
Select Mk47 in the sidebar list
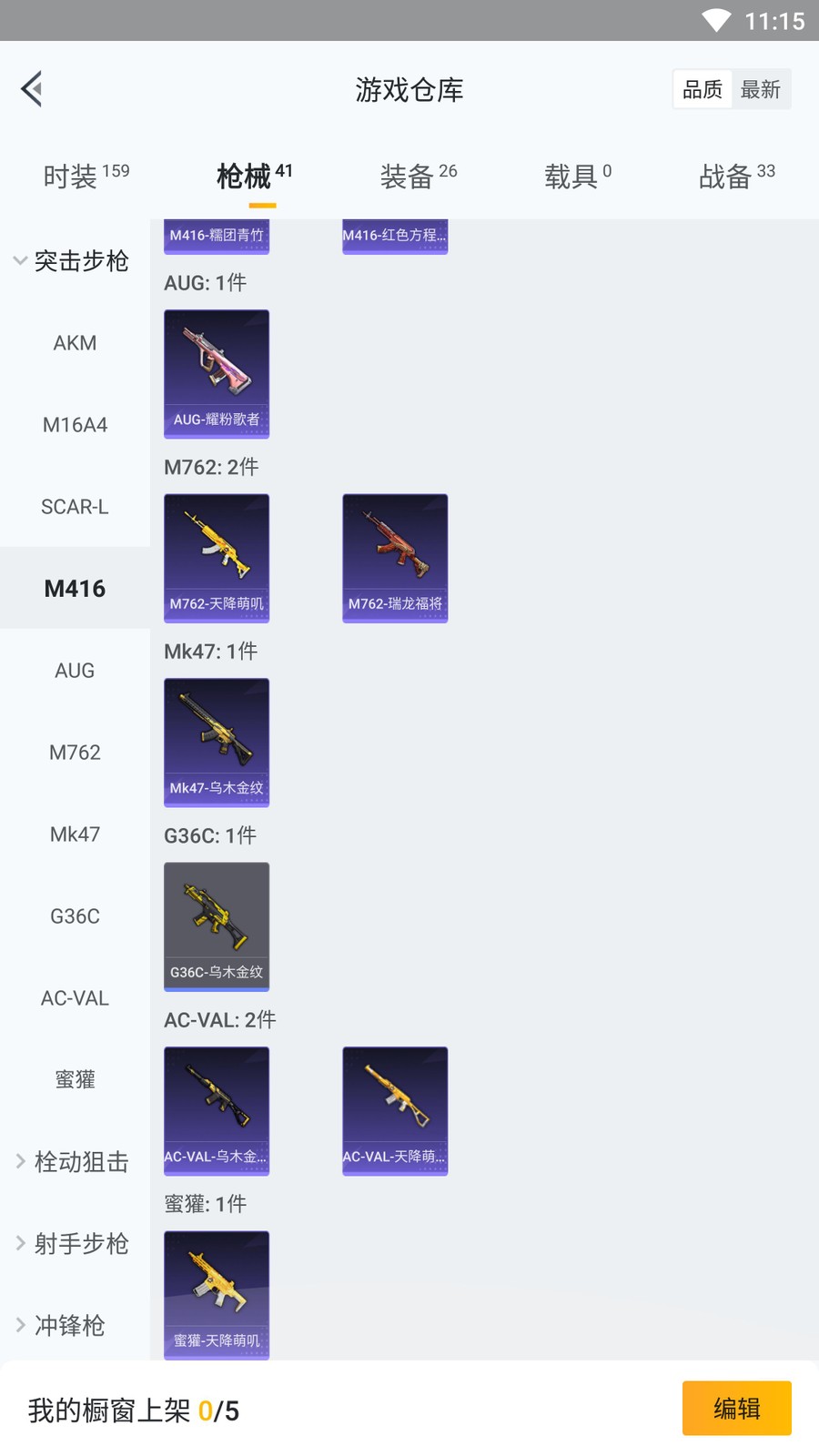(x=75, y=834)
